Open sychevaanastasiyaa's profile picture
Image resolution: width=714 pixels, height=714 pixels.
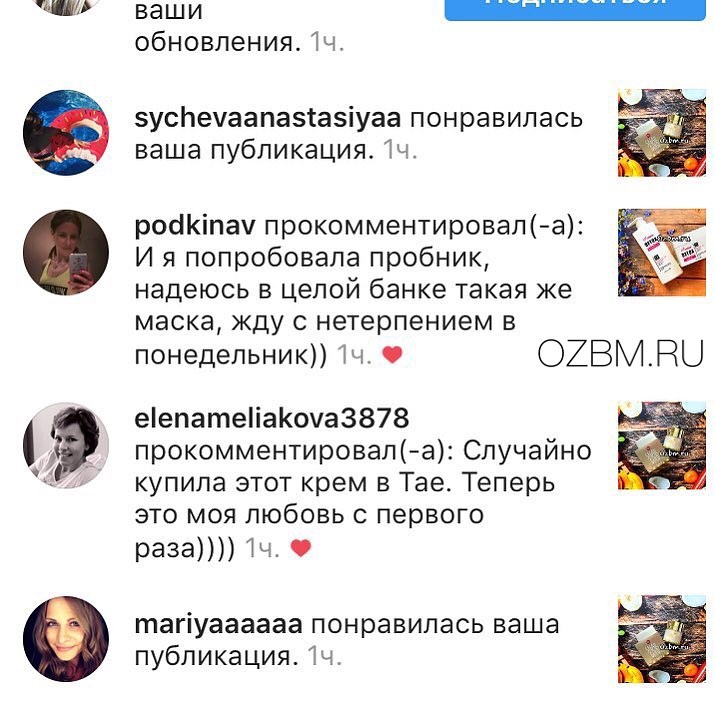[66, 133]
